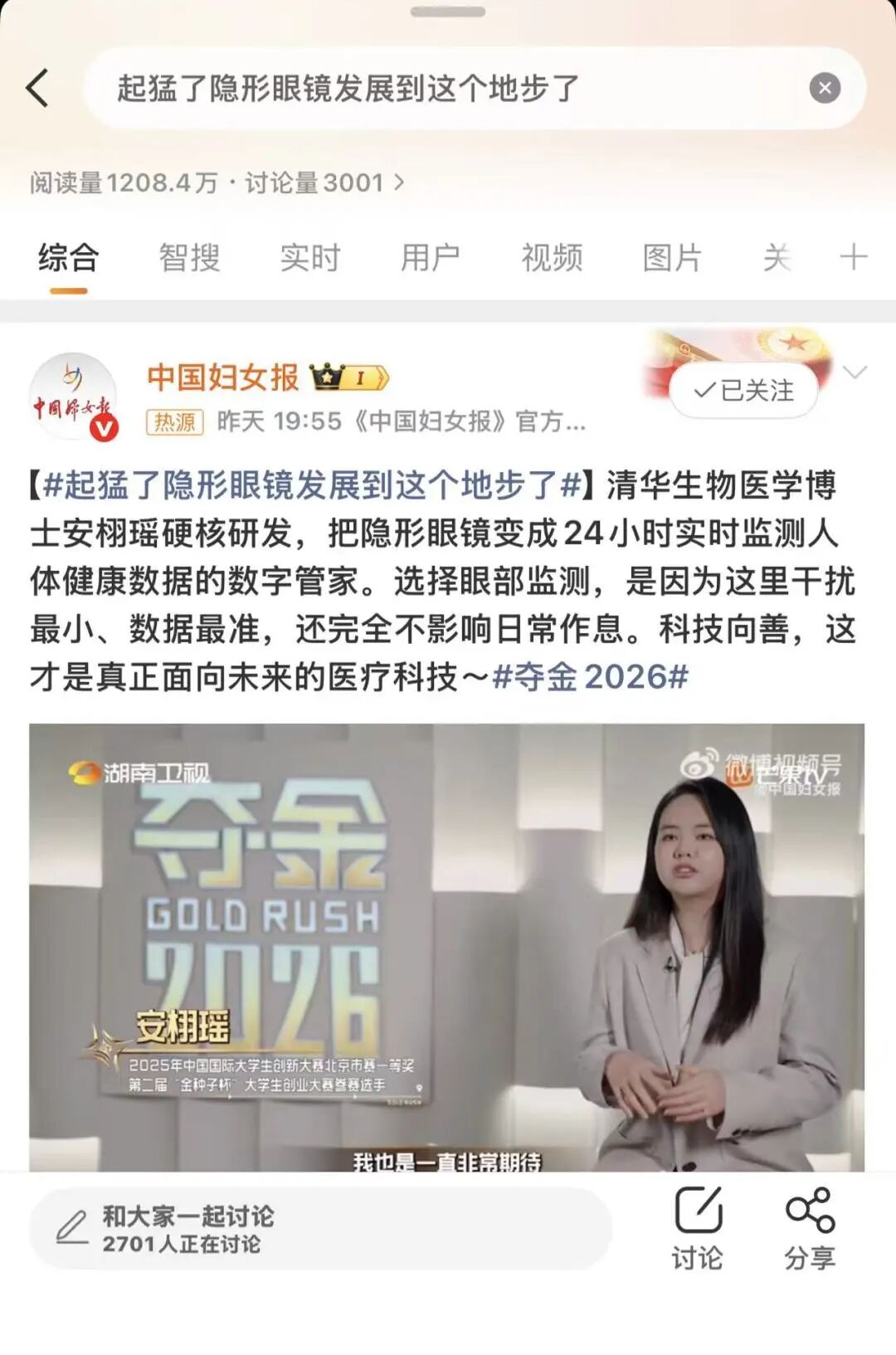The image size is (896, 1355).
Task: Switch to the 实时 tab
Action: (x=309, y=258)
